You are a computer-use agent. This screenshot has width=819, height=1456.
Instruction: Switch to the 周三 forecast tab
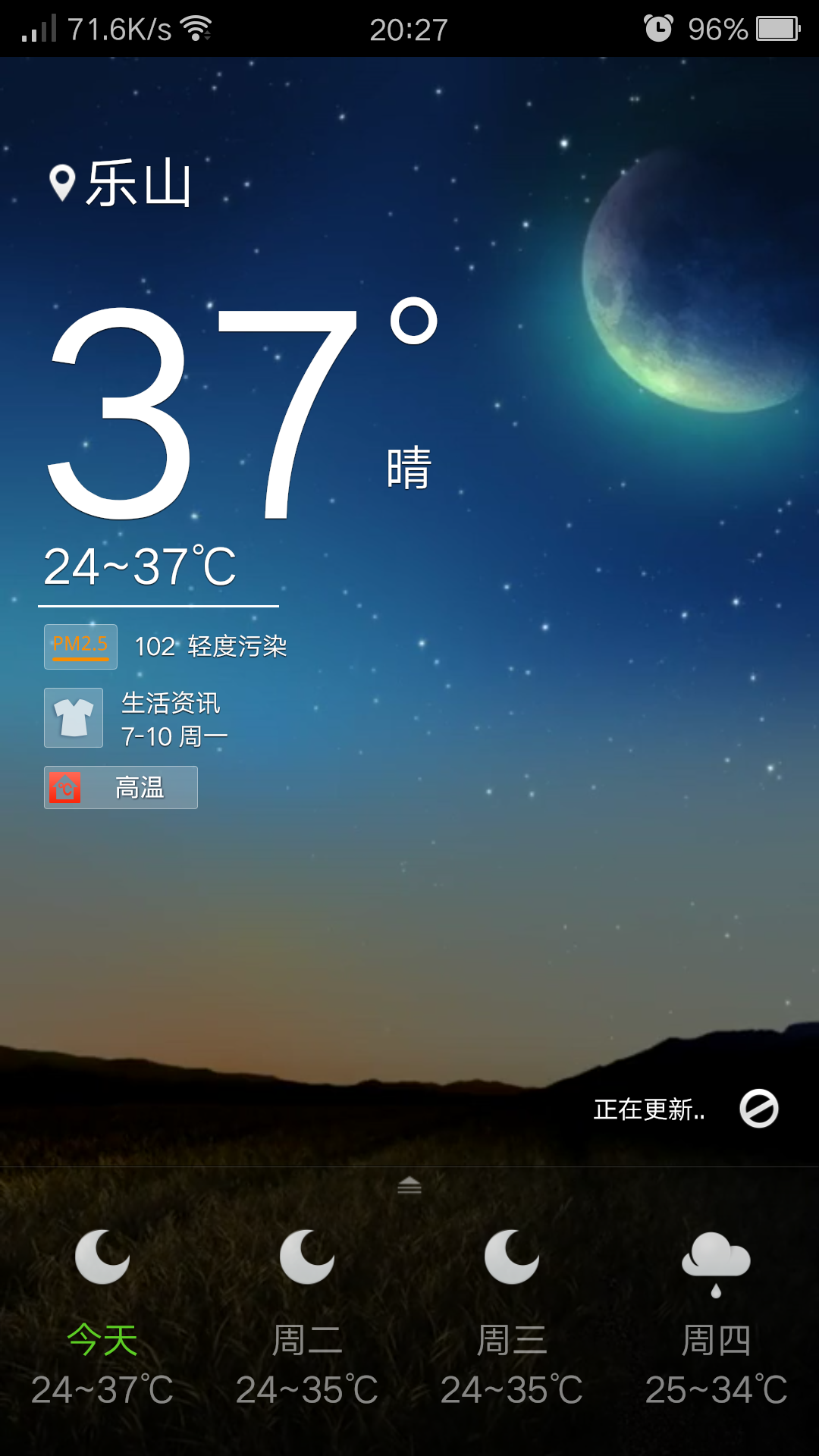(x=511, y=1338)
